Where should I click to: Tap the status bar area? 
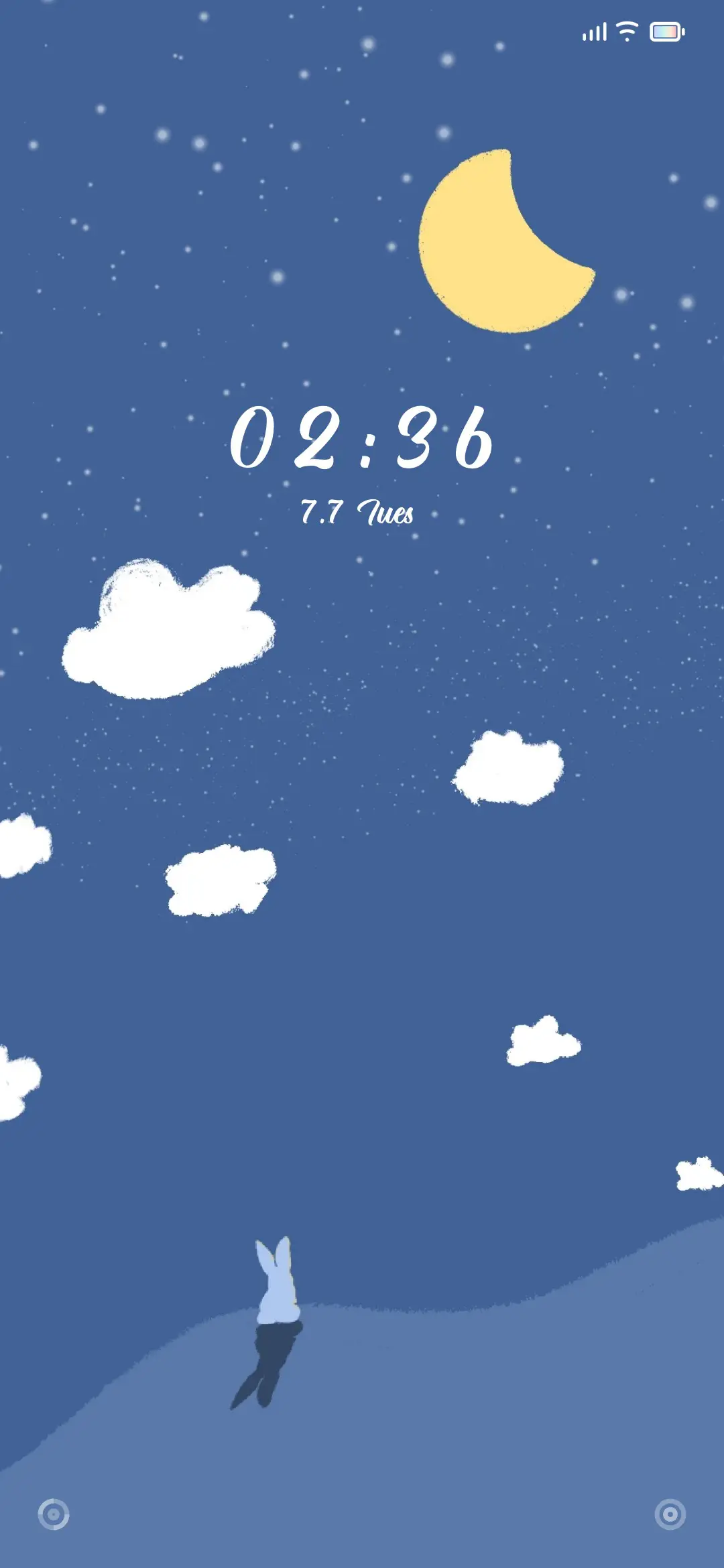click(x=362, y=31)
